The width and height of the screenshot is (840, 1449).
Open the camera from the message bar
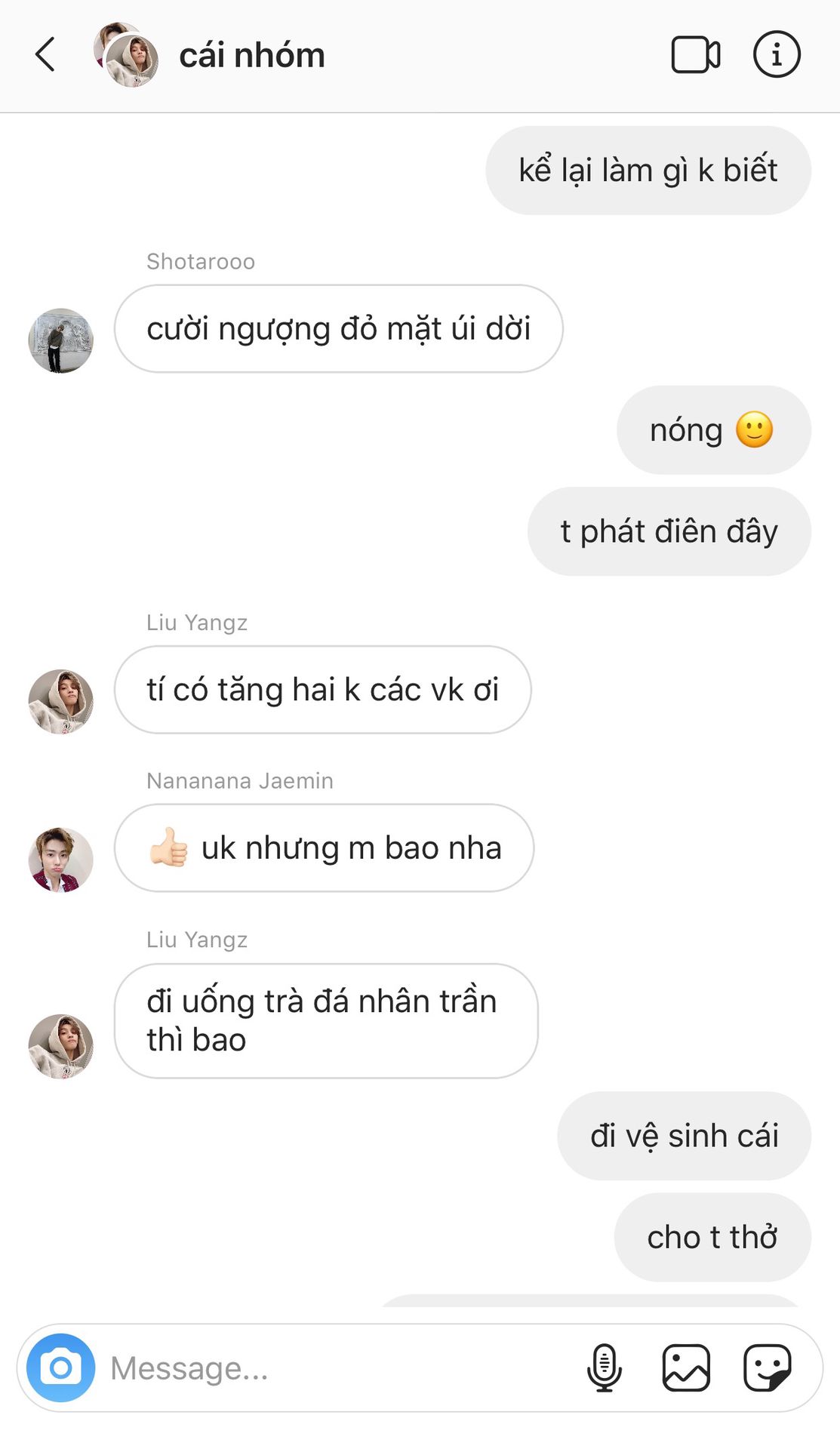tap(61, 1367)
